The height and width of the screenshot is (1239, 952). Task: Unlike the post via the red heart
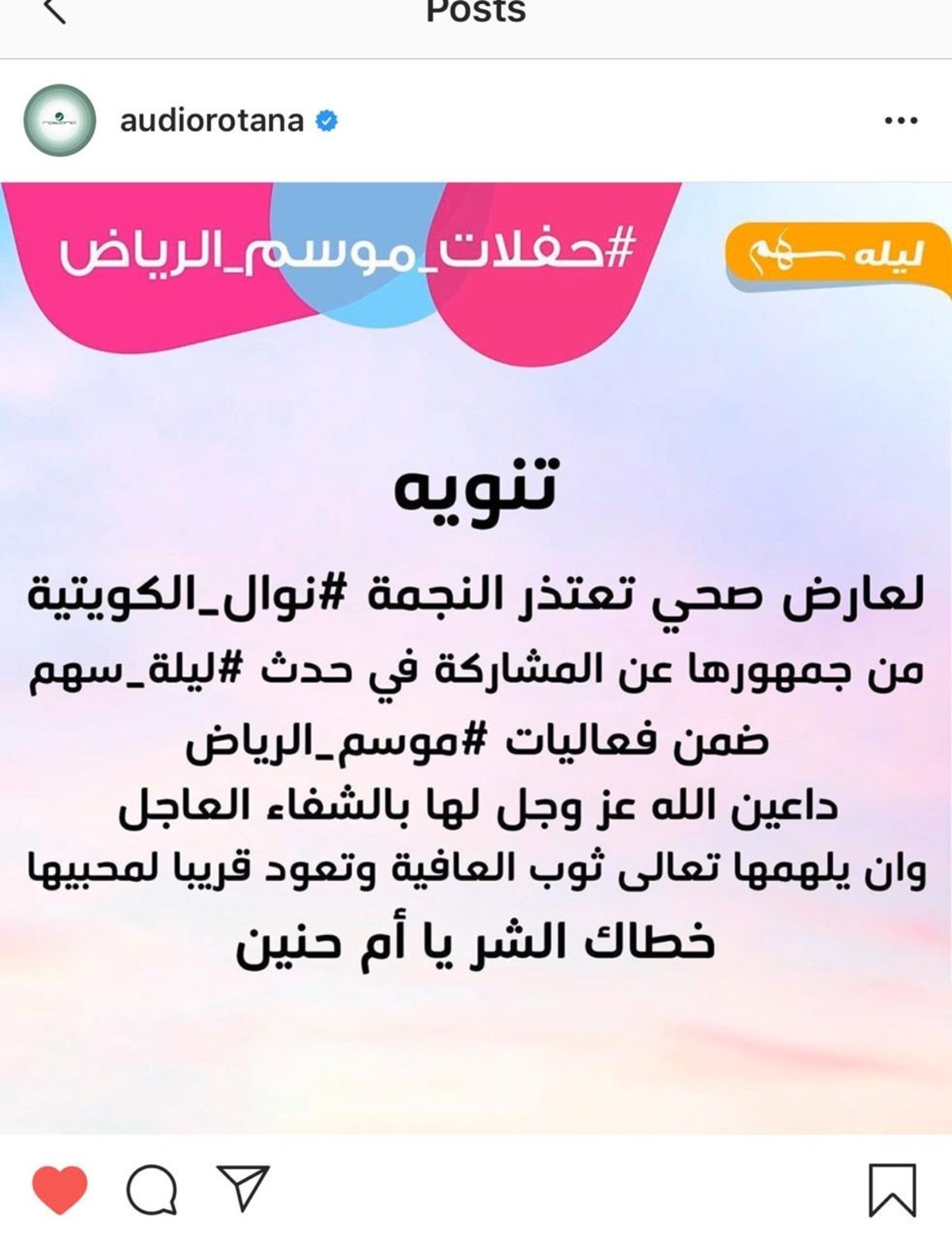pos(59,1190)
